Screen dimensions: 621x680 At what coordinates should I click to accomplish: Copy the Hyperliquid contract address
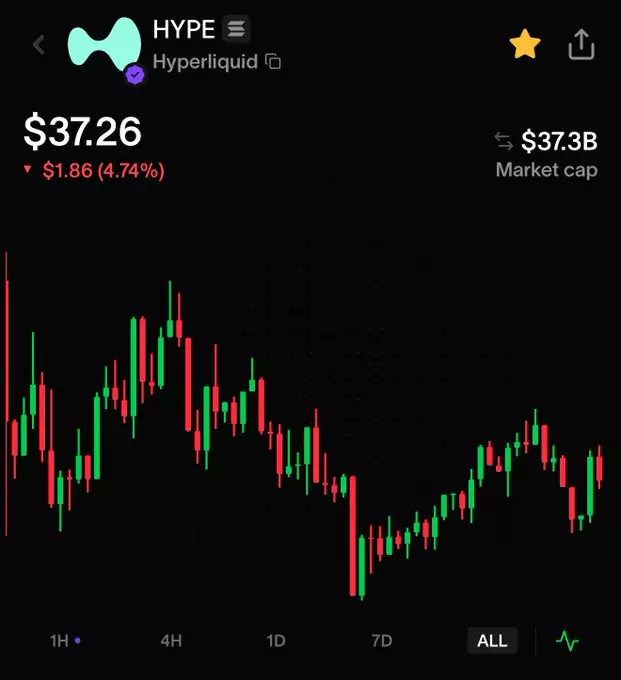pos(273,62)
